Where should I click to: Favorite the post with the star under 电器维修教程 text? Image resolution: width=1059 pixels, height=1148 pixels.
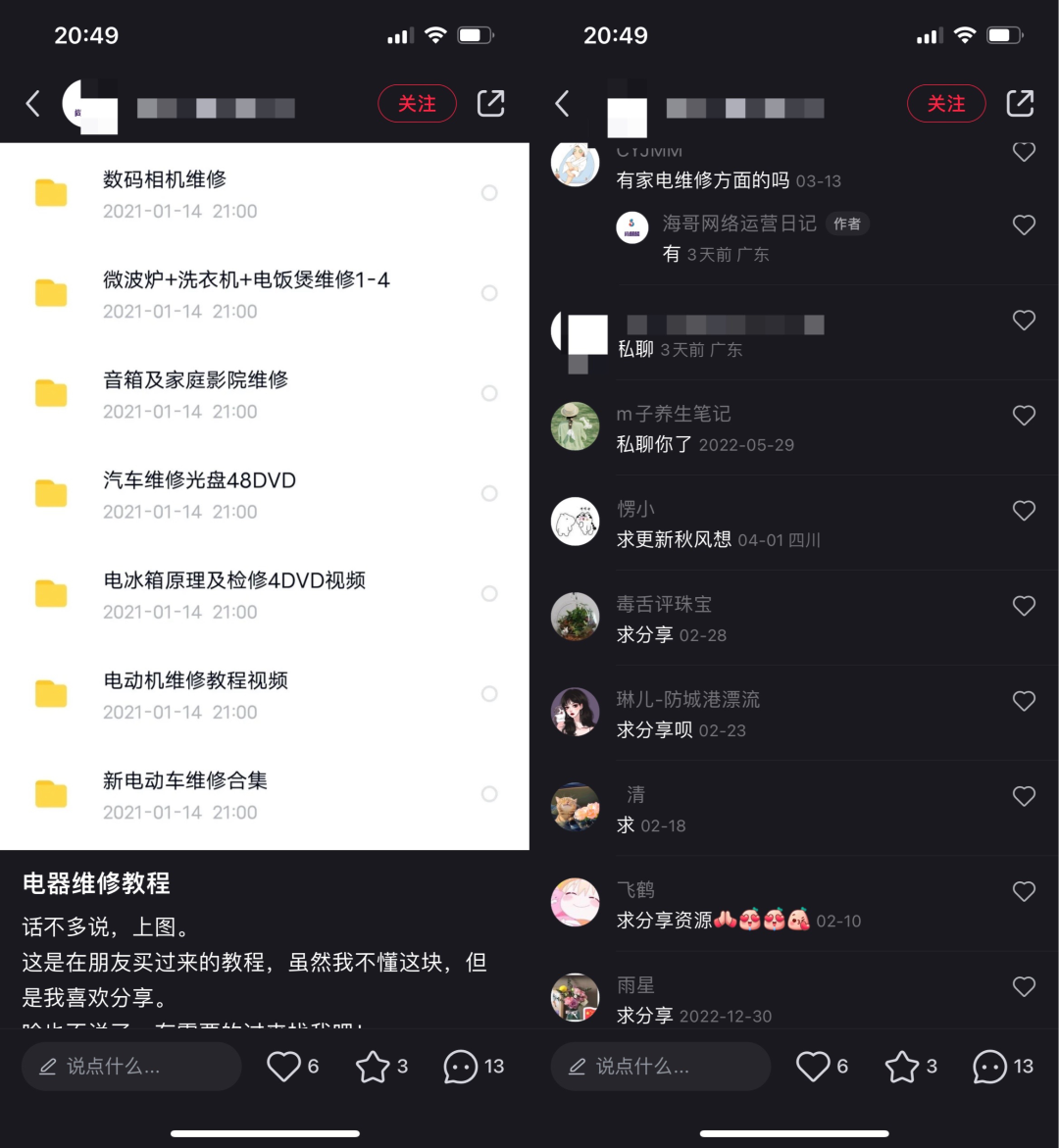pyautogui.click(x=374, y=1067)
